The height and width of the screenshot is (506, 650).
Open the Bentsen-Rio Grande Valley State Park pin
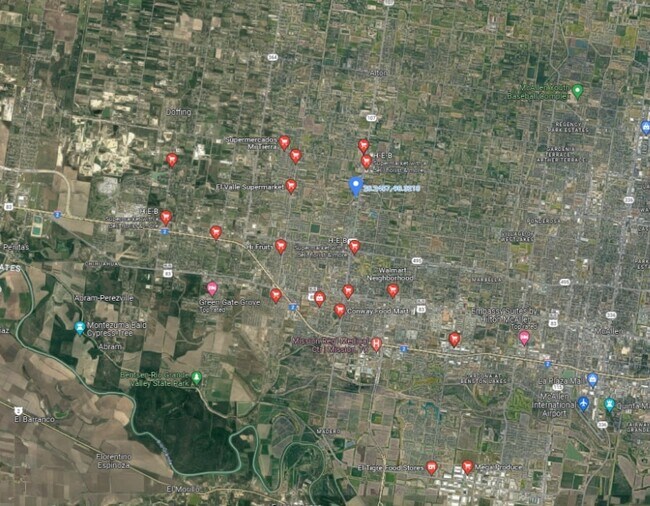196,378
